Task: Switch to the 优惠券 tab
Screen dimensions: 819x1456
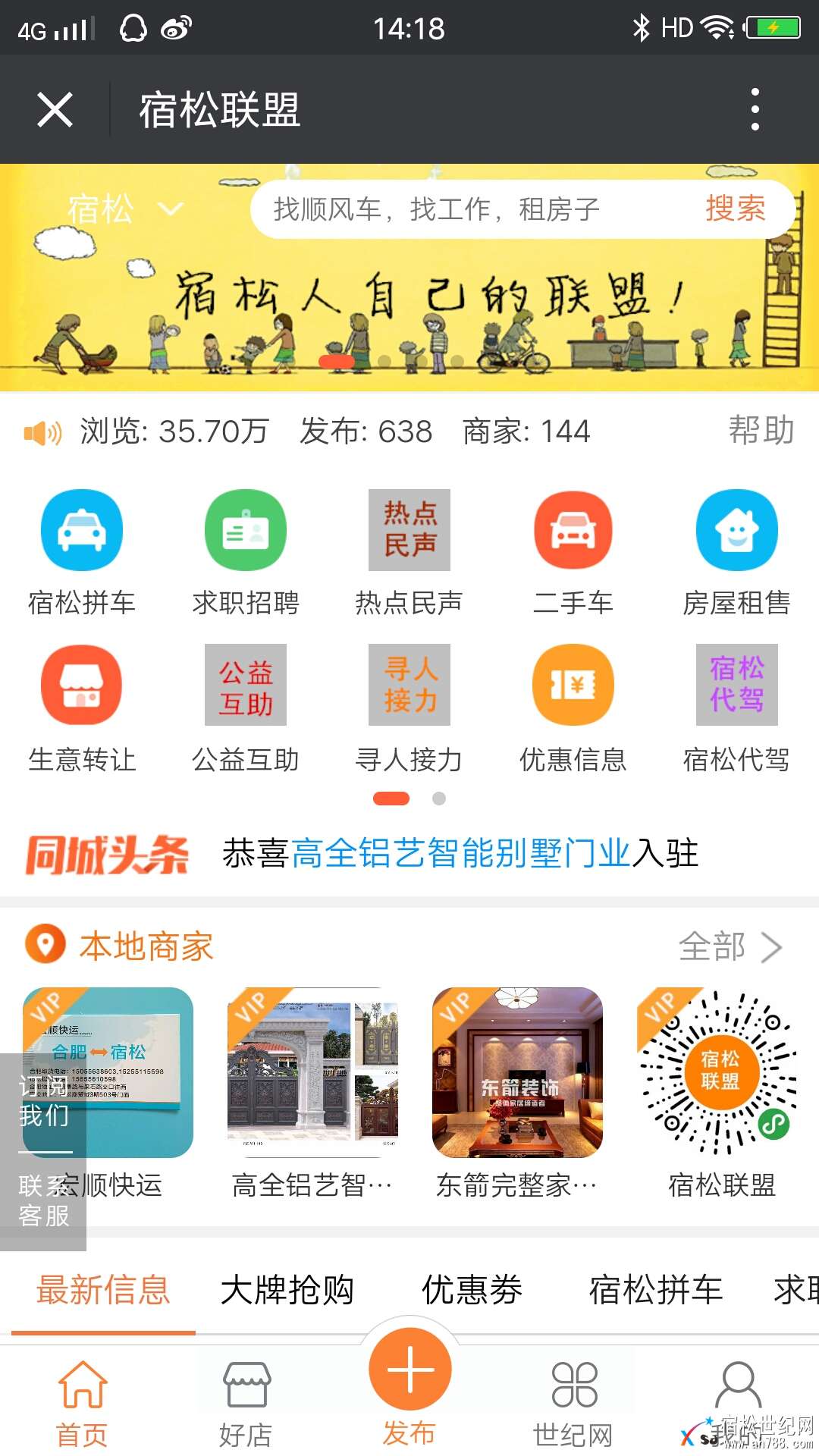Action: [472, 1290]
